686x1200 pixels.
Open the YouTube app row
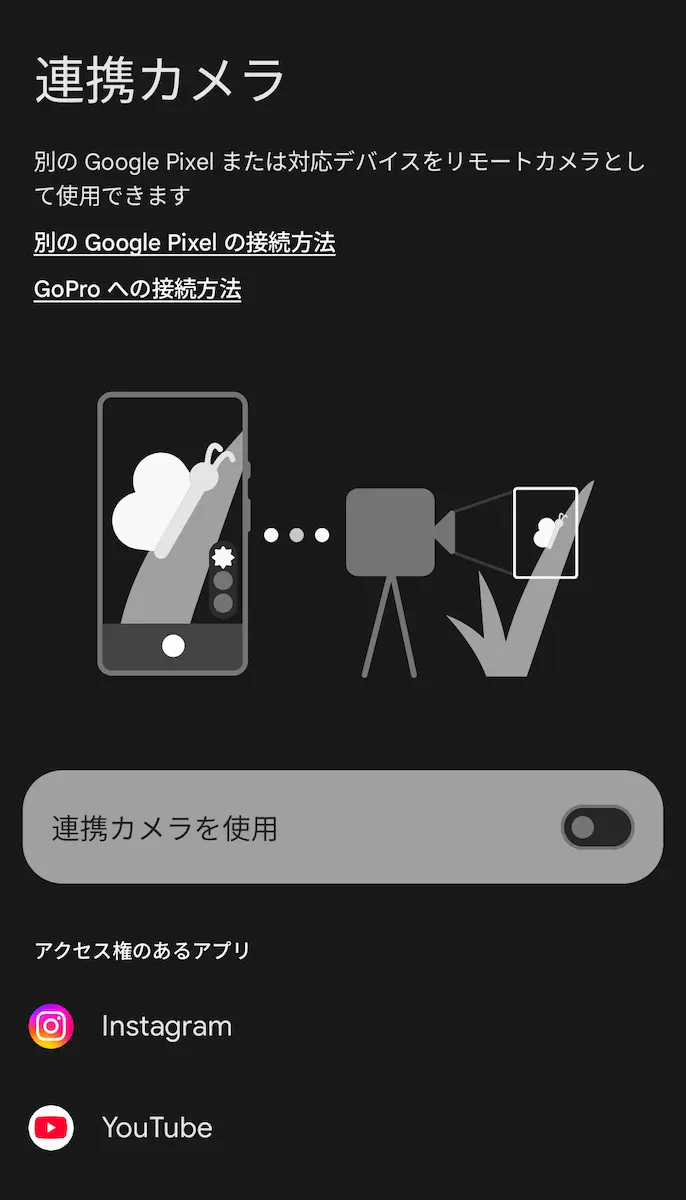(157, 1128)
